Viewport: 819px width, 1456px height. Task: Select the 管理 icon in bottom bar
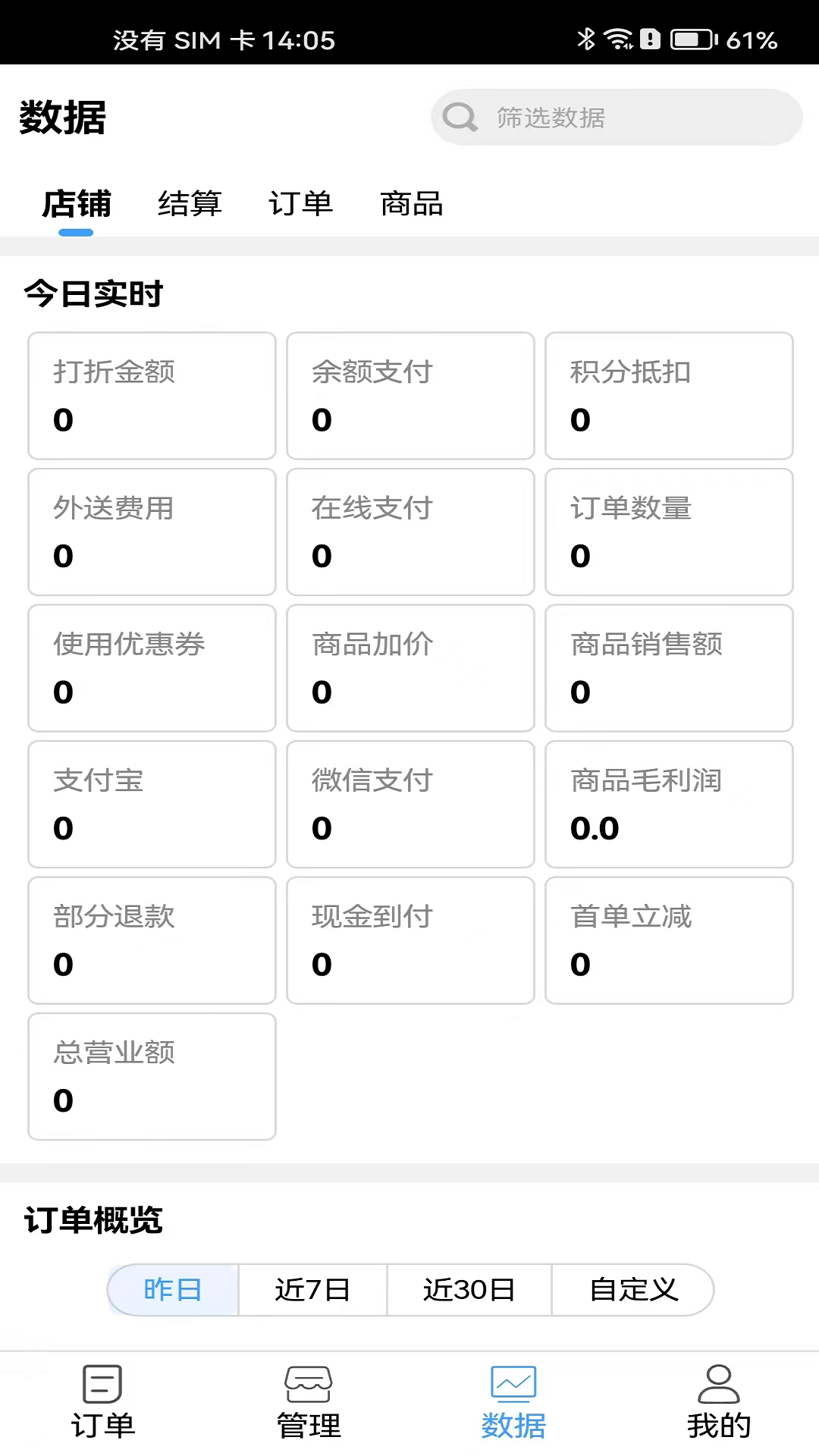pyautogui.click(x=307, y=1403)
